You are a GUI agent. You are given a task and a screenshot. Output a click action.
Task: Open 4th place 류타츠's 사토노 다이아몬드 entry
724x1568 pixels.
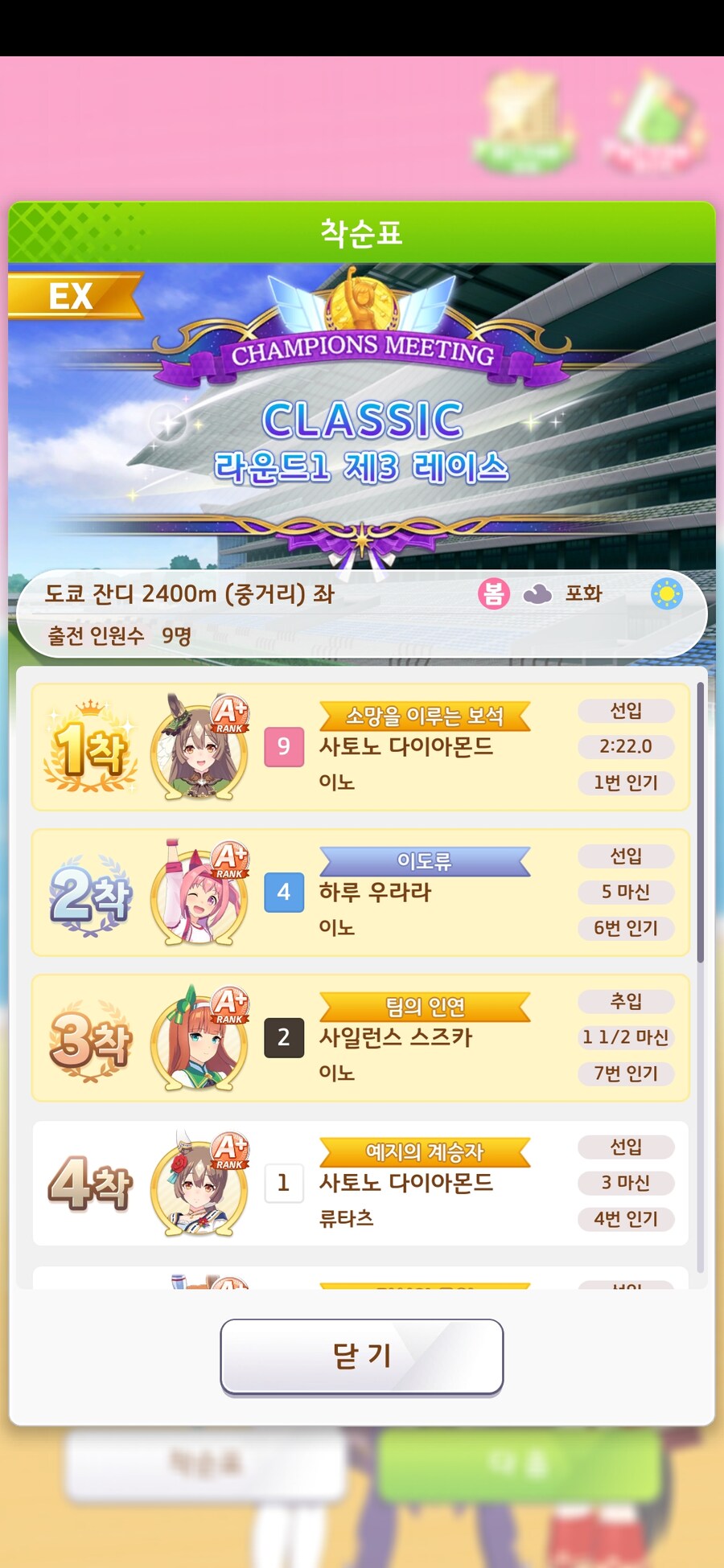pyautogui.click(x=360, y=1183)
